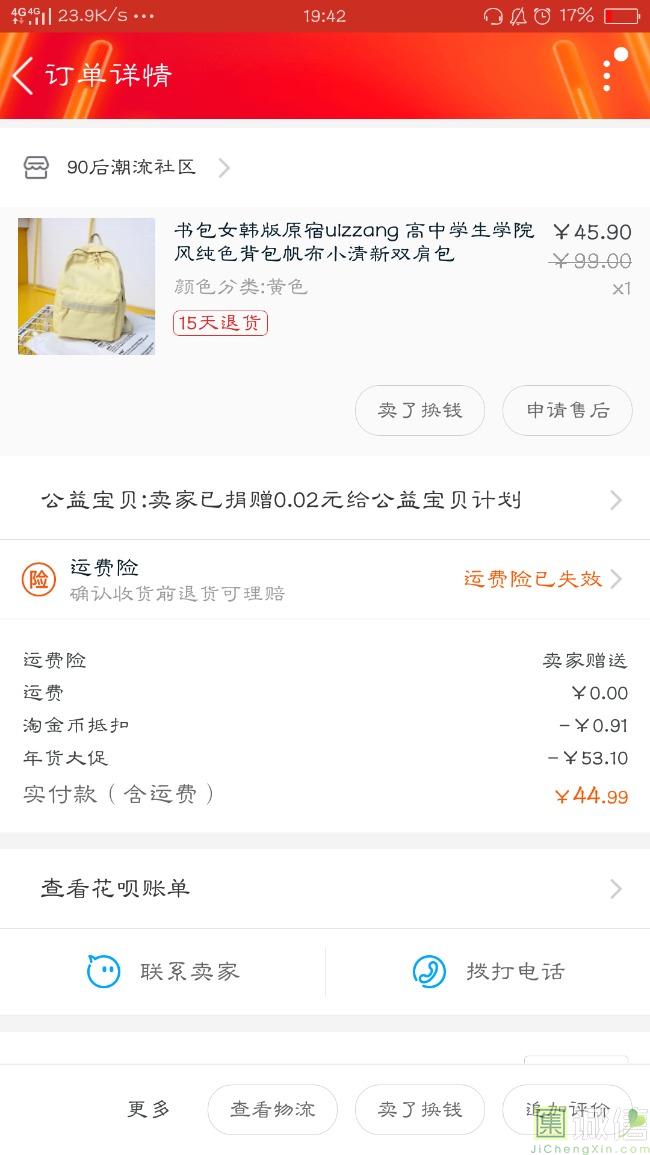Add a follow-up review via 追加评价

pyautogui.click(x=567, y=1109)
